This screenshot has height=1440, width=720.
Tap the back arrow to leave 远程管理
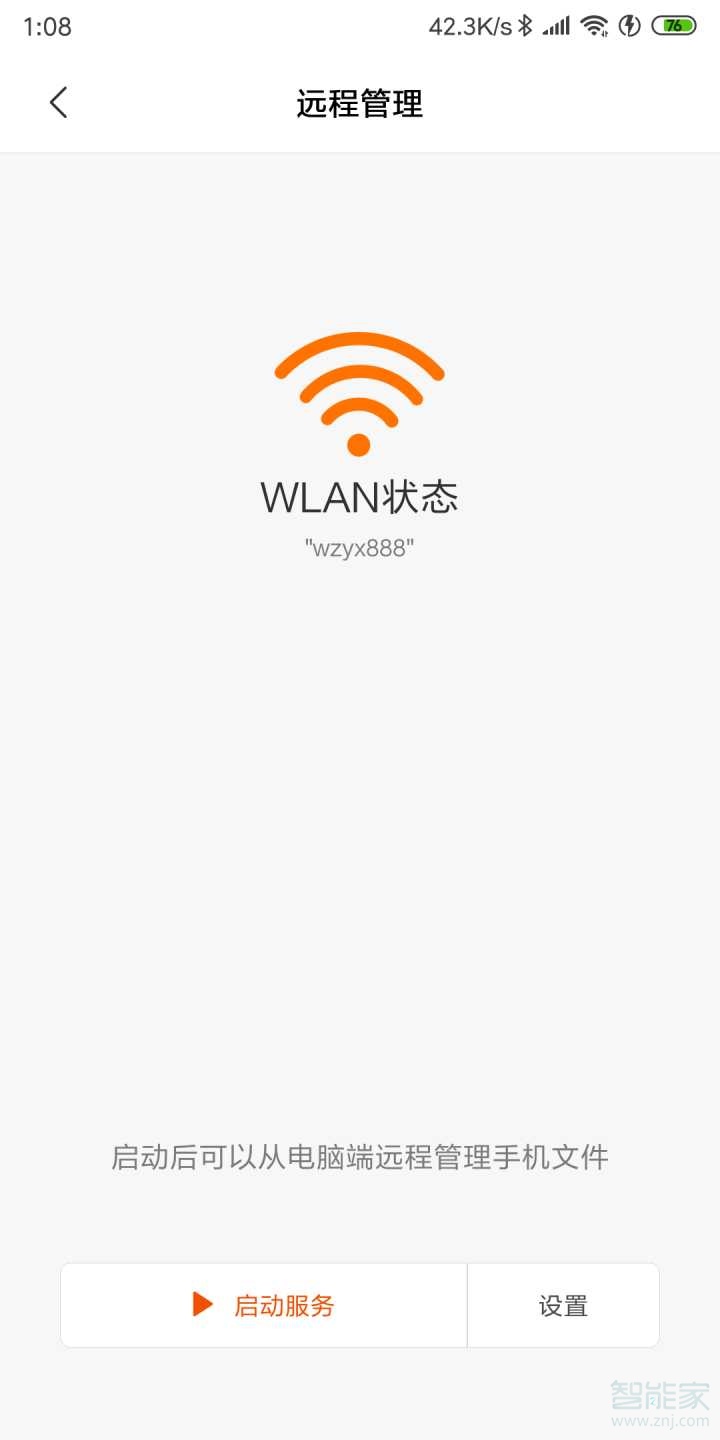coord(57,103)
